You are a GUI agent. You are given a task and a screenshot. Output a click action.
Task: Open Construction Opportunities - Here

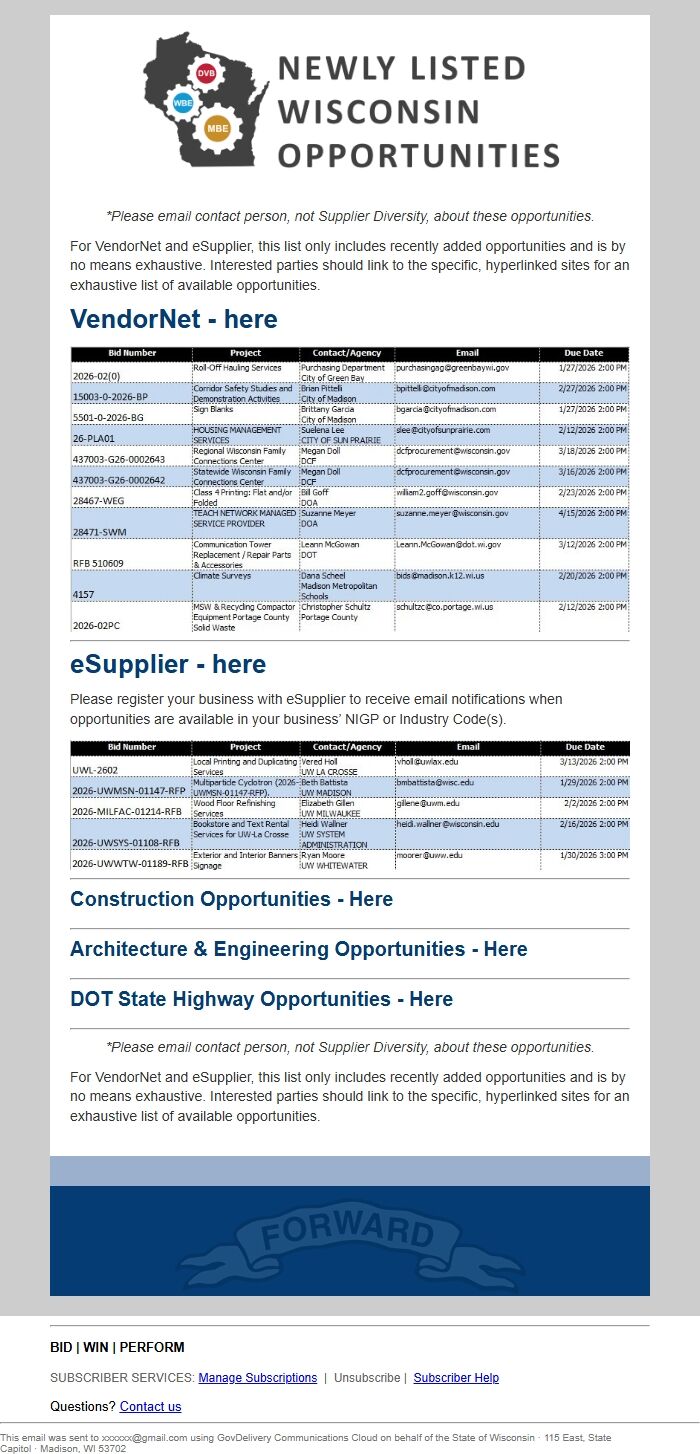point(231,899)
